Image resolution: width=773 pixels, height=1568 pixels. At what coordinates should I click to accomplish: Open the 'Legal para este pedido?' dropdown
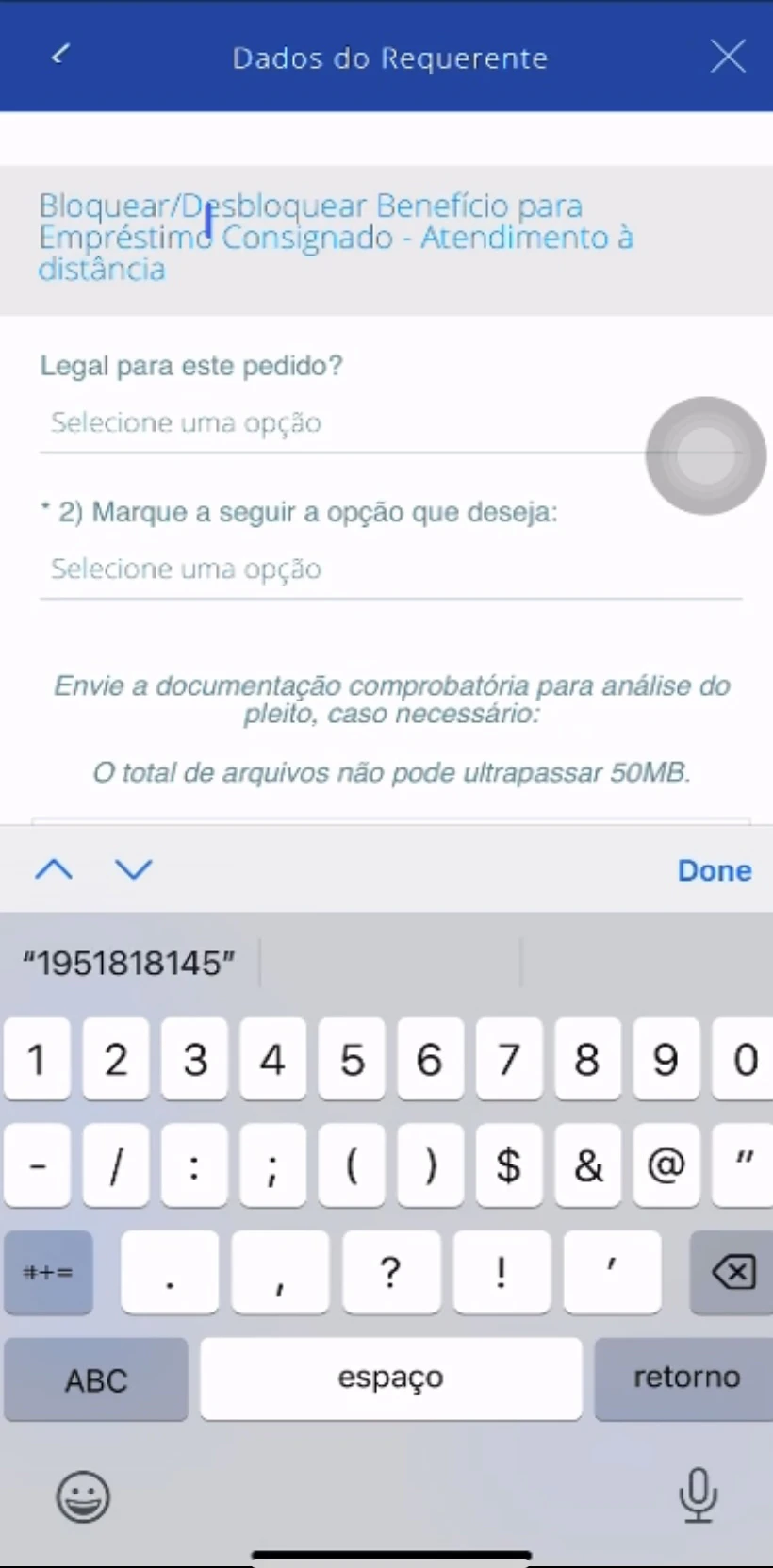(x=390, y=423)
